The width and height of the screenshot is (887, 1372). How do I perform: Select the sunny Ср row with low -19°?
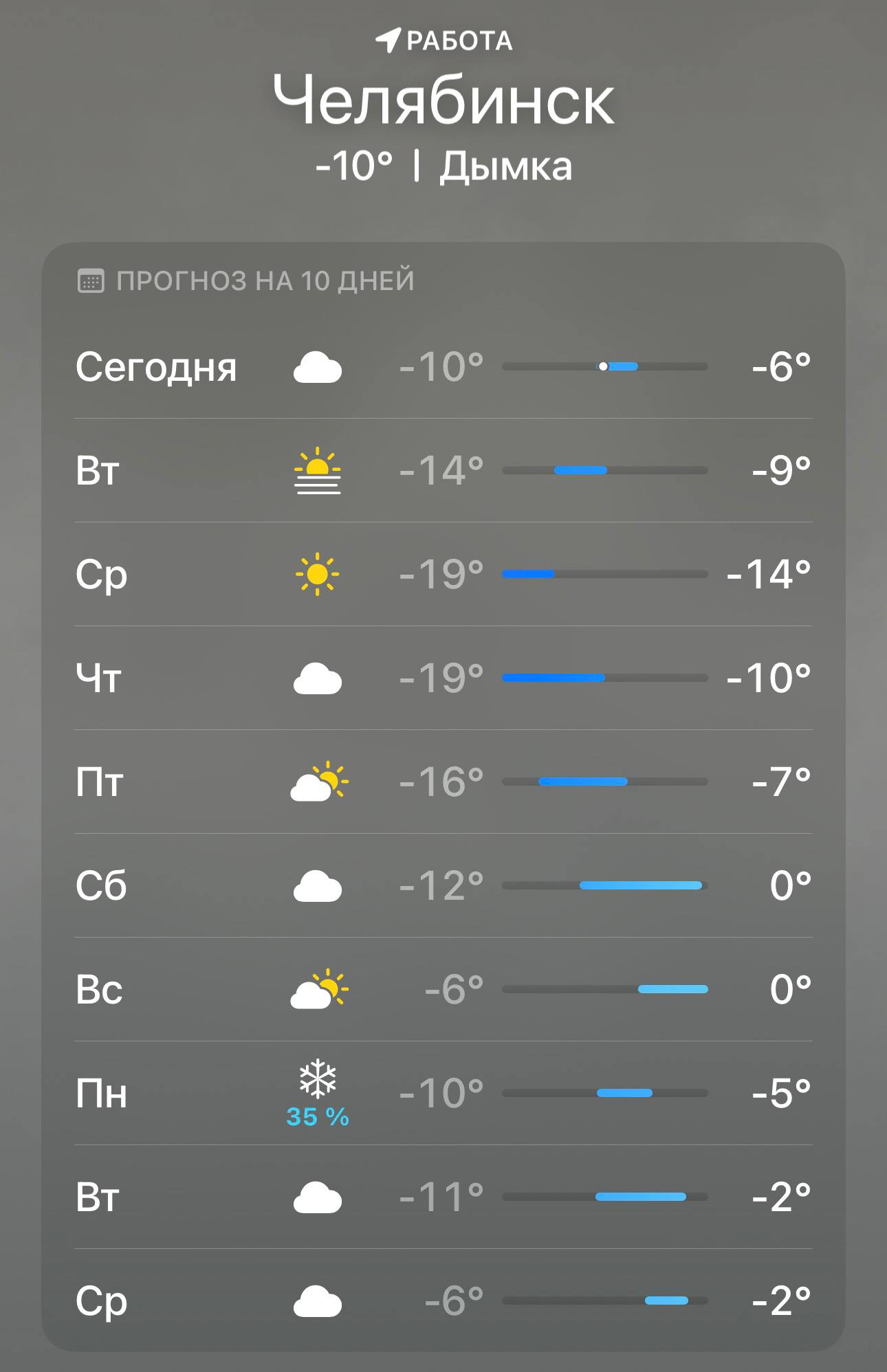(x=443, y=574)
